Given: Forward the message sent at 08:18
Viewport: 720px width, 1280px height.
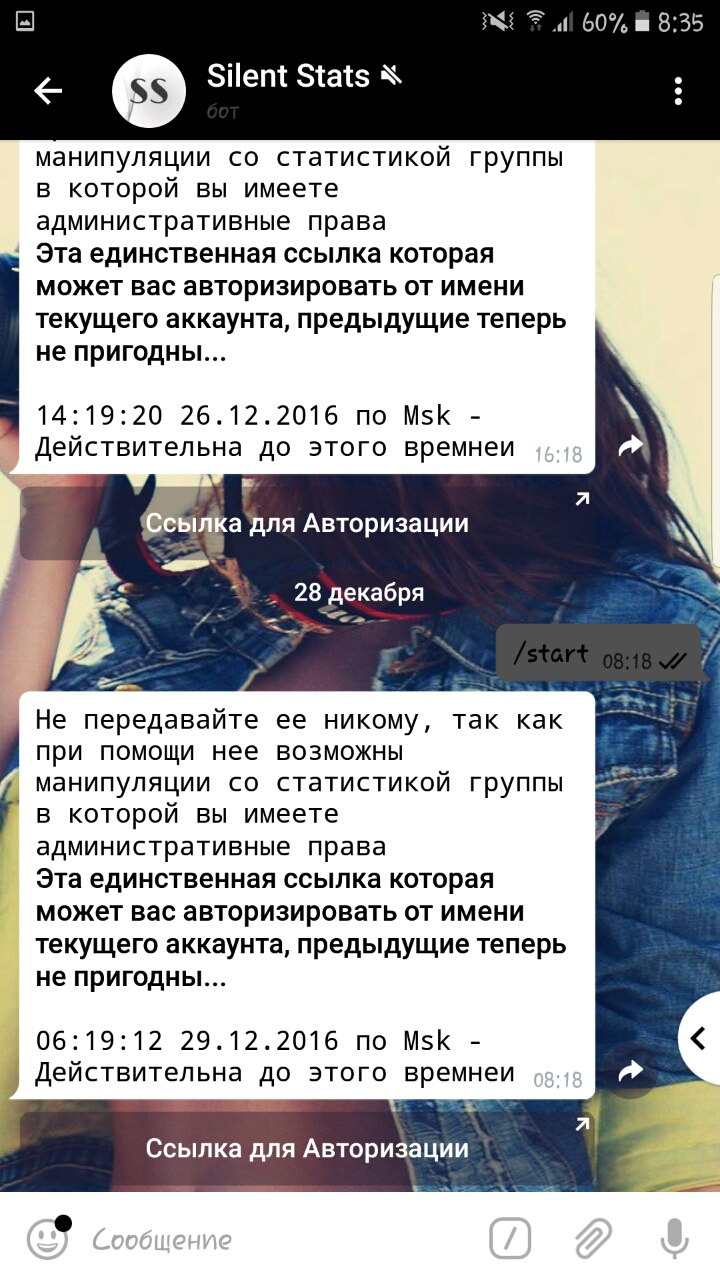Looking at the screenshot, I should [x=630, y=1072].
